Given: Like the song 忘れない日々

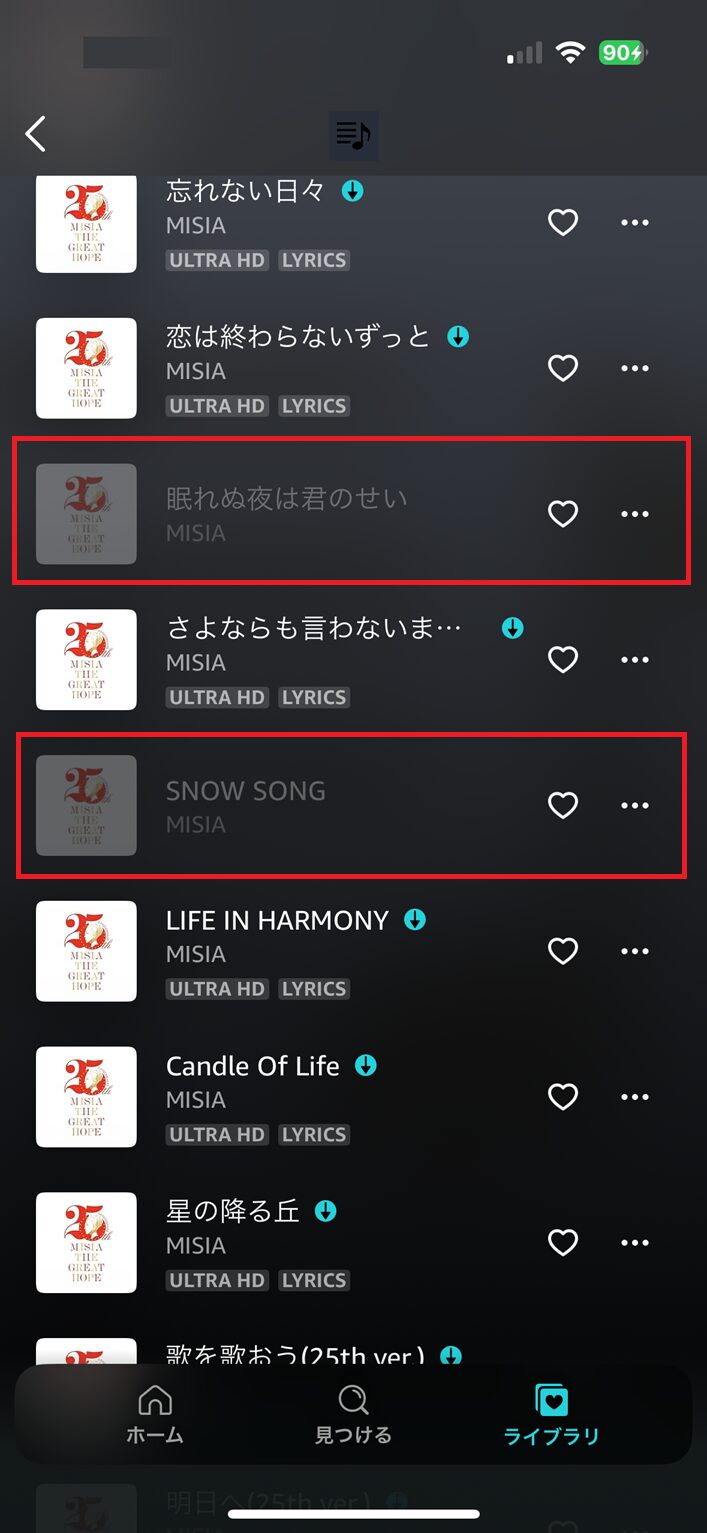Looking at the screenshot, I should (563, 222).
